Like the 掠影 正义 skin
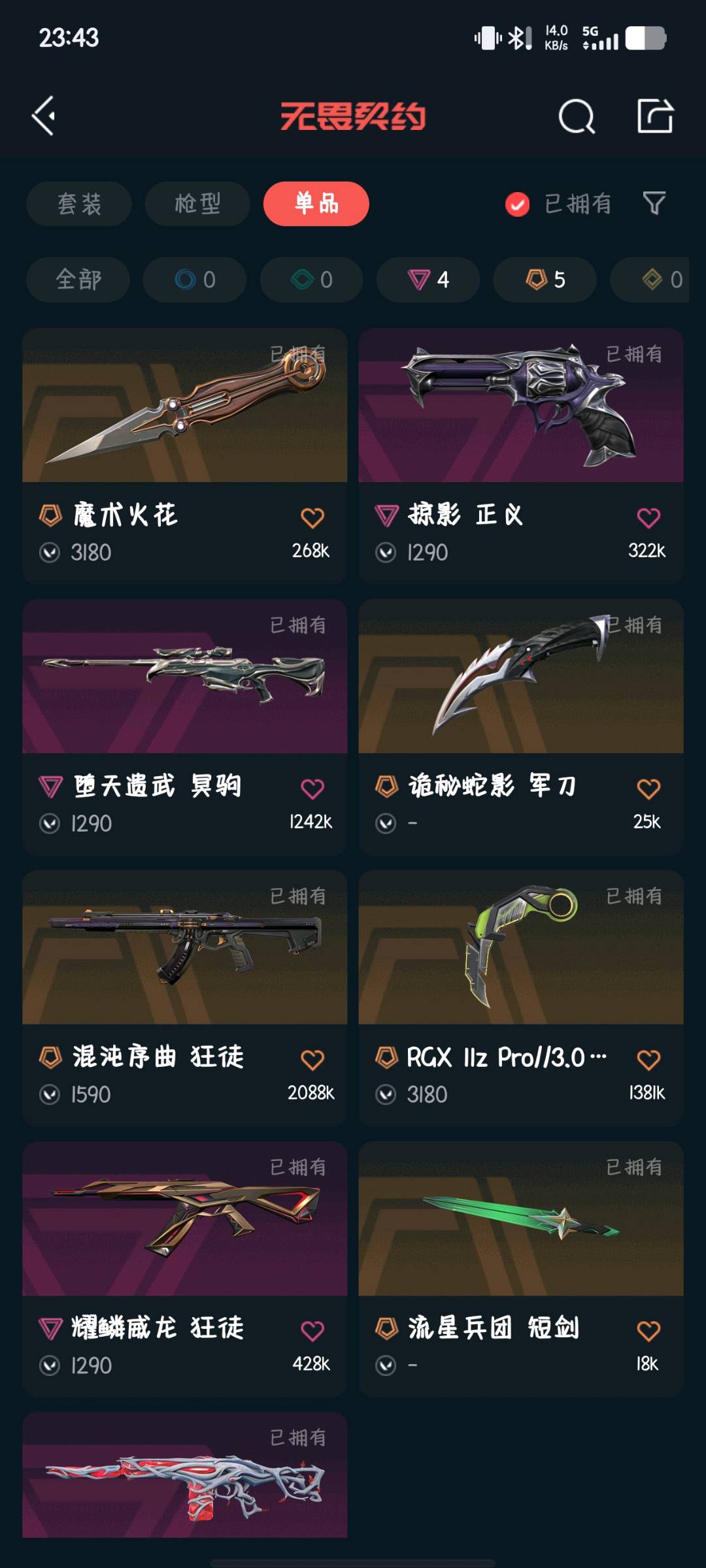The height and width of the screenshot is (1568, 706). click(x=648, y=518)
